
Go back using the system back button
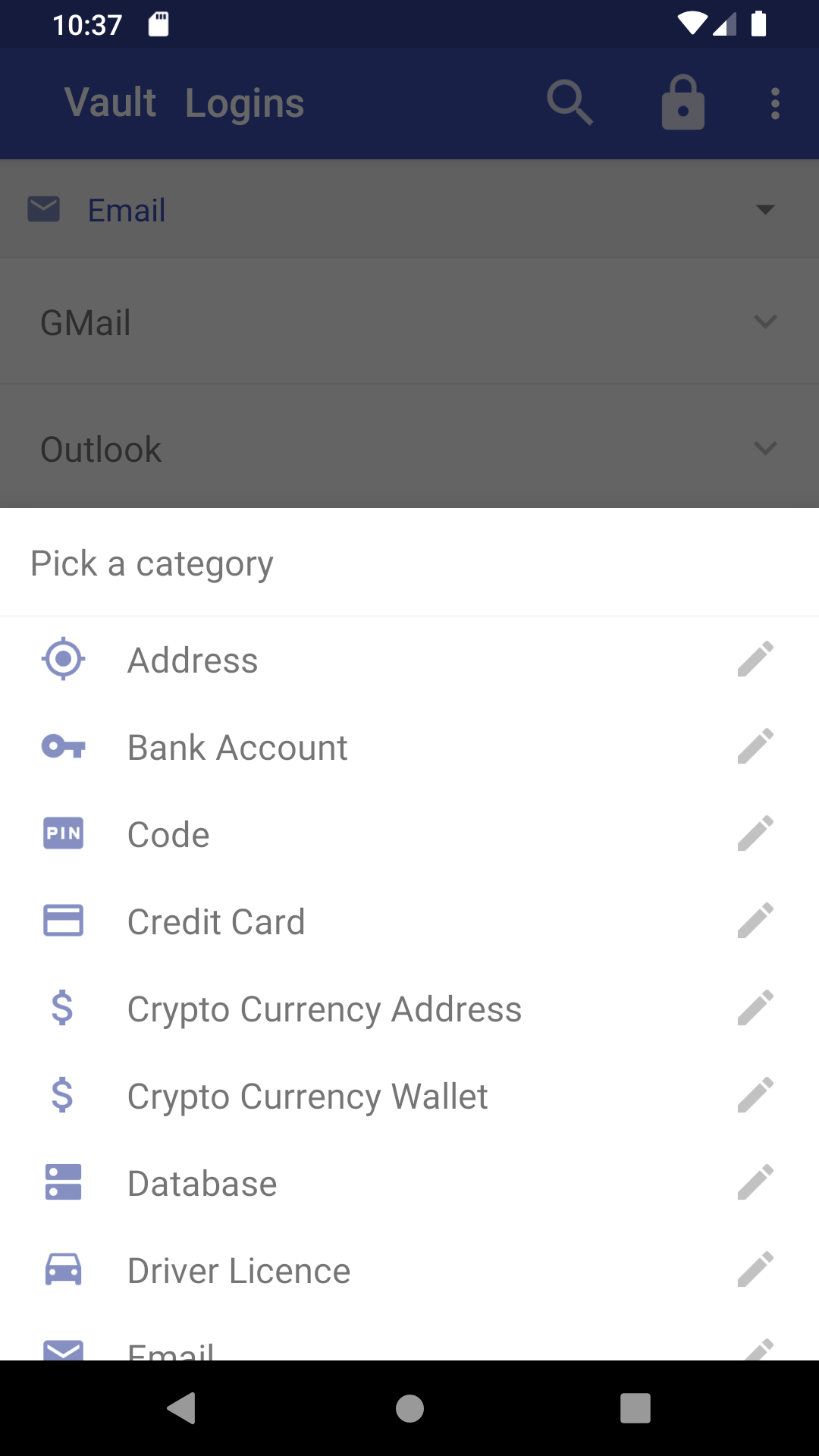[182, 1408]
